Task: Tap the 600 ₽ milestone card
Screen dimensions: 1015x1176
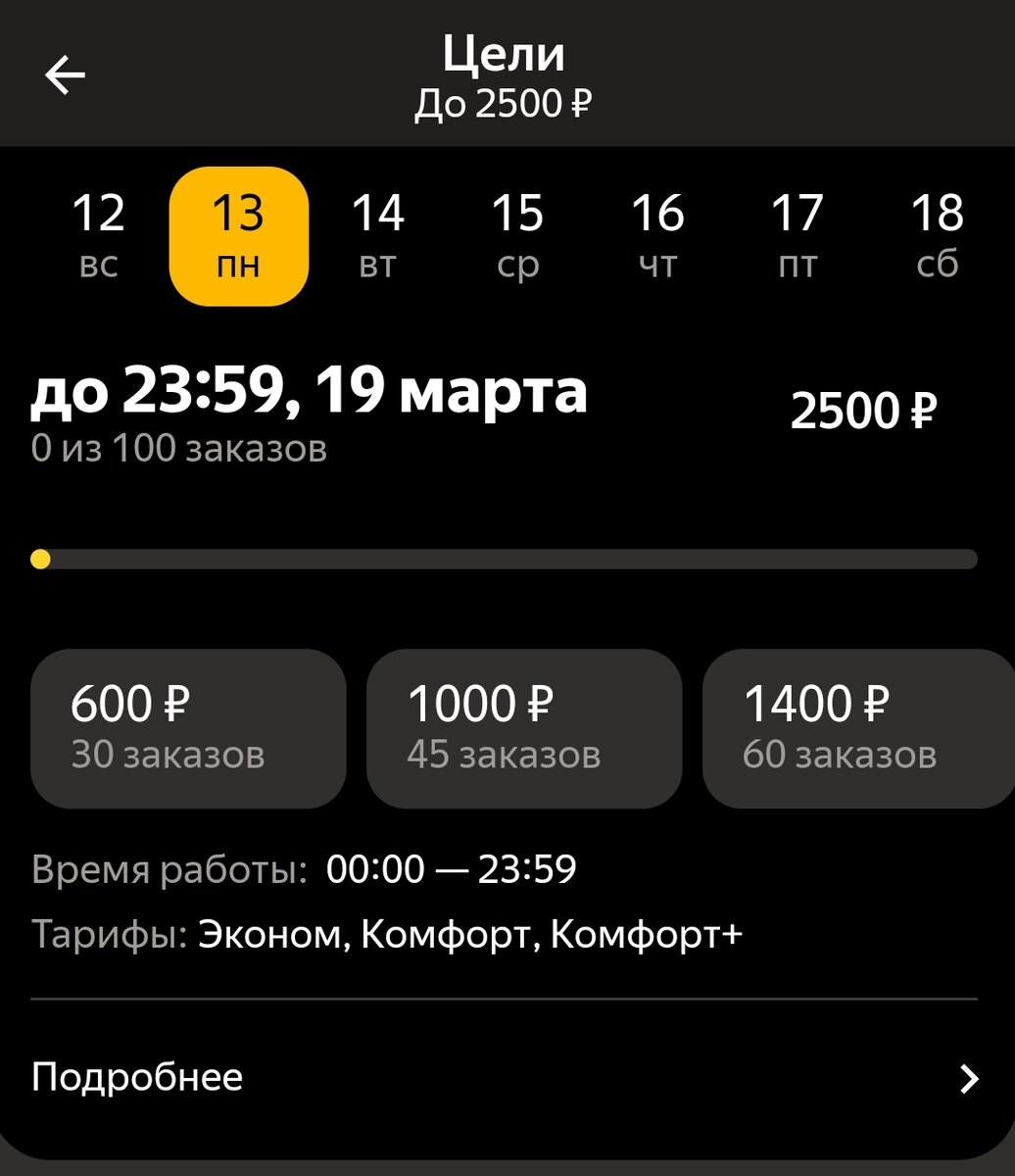Action: 188,727
